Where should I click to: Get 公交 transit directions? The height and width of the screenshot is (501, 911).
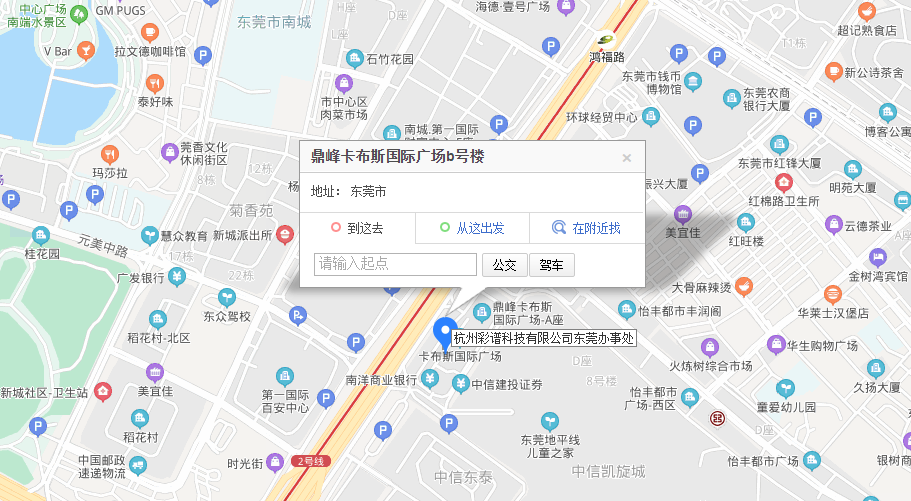click(504, 265)
